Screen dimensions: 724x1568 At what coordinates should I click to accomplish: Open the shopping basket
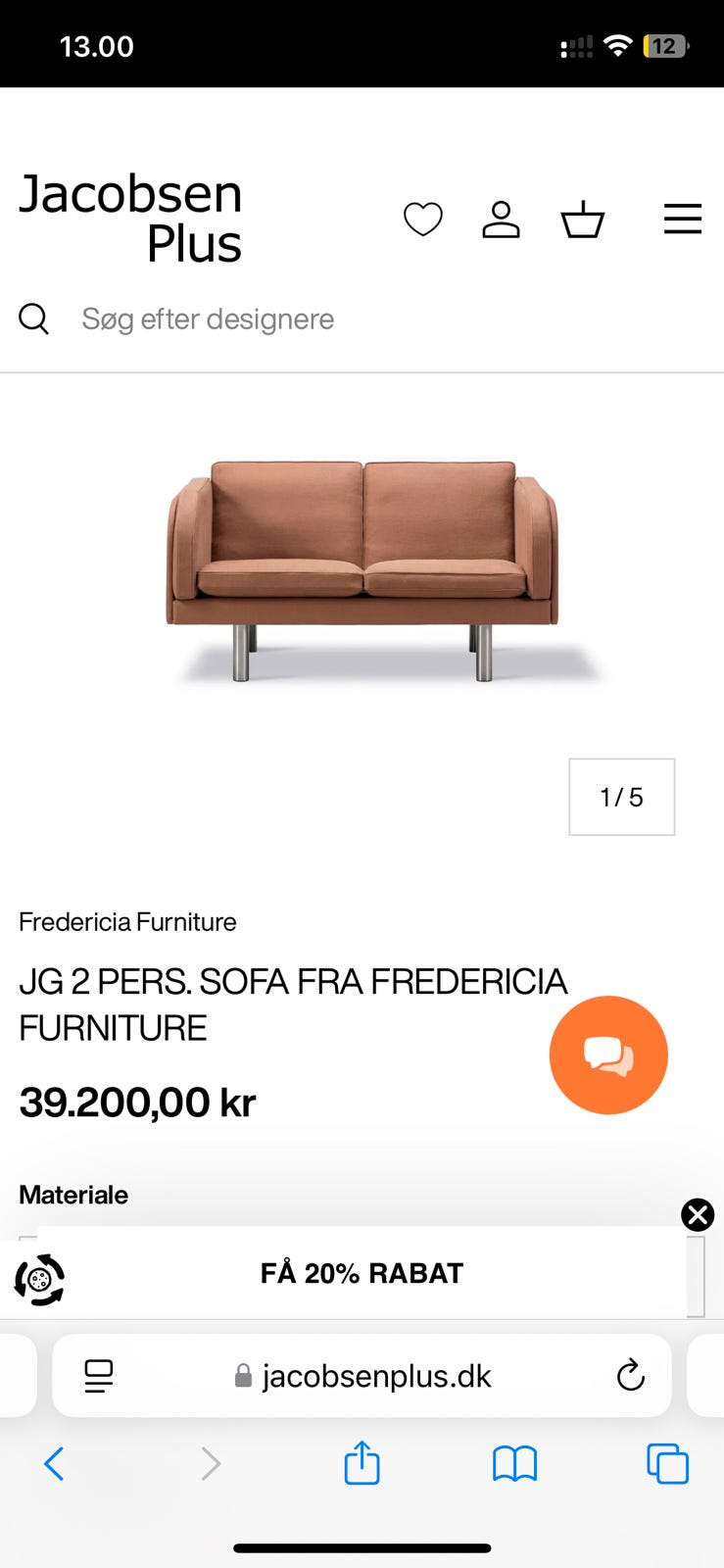pos(583,219)
